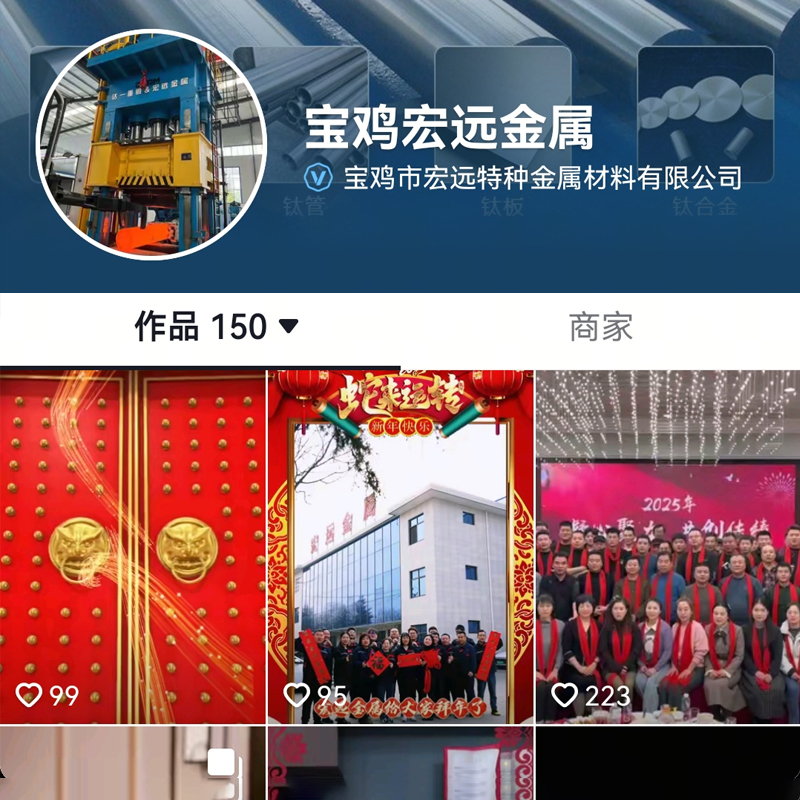The image size is (800, 800).
Task: Open the New Year greeting video with 95 likes
Action: [x=400, y=545]
